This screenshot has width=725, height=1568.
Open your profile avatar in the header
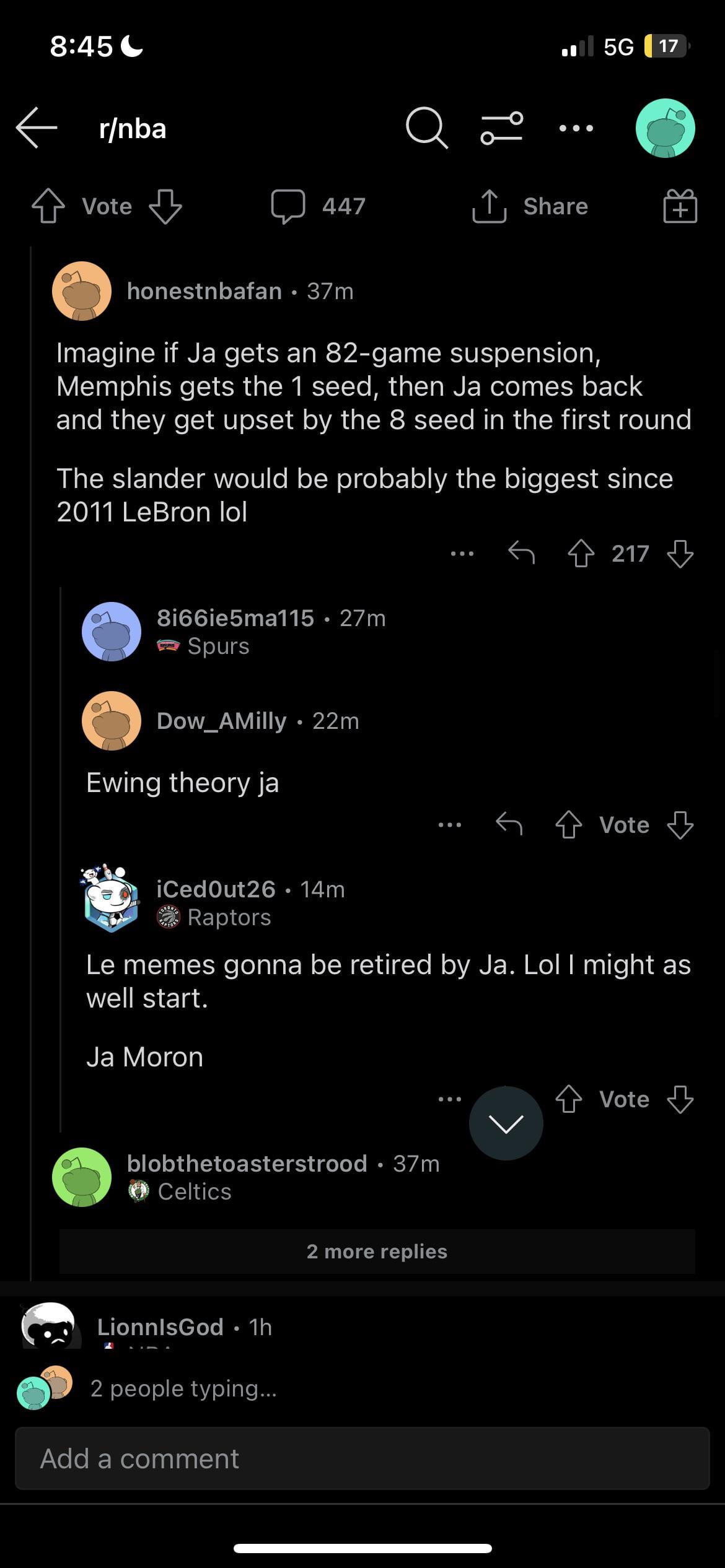(x=665, y=128)
